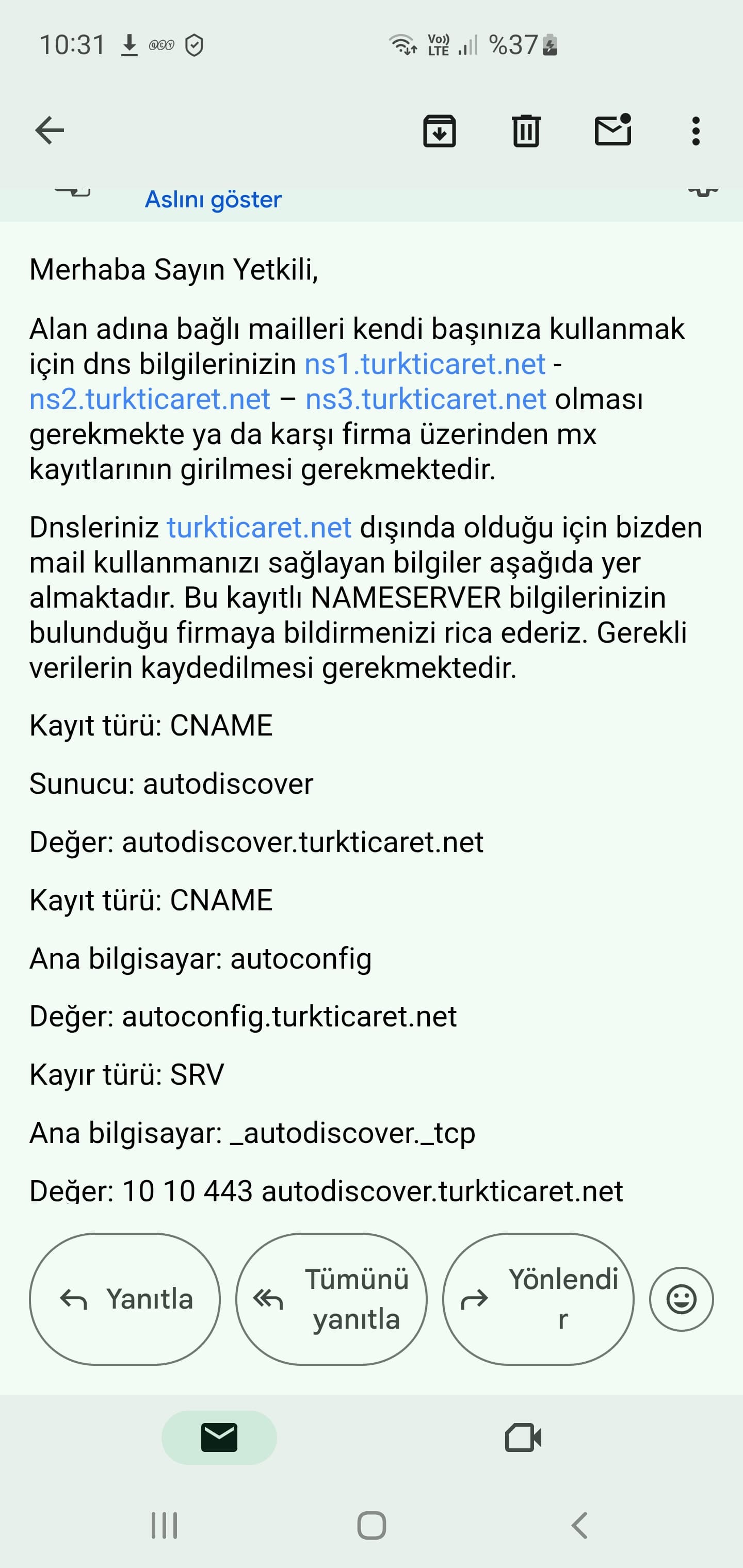Open the ns3.turkticaret.net link

(x=426, y=399)
